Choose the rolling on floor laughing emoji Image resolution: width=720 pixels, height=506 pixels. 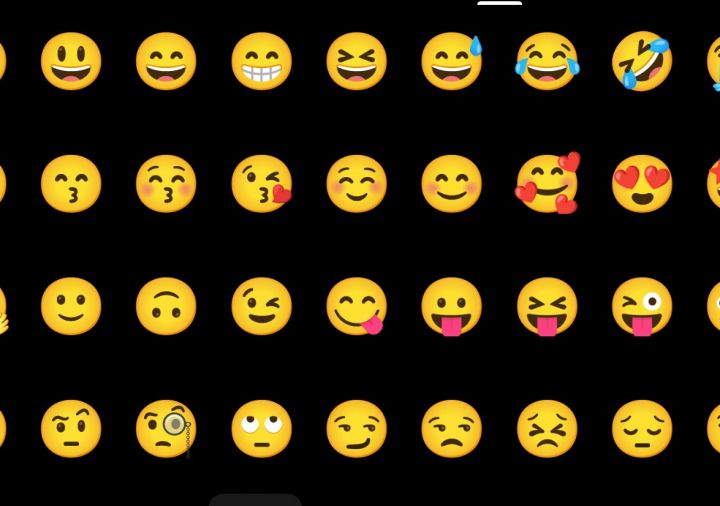(641, 61)
